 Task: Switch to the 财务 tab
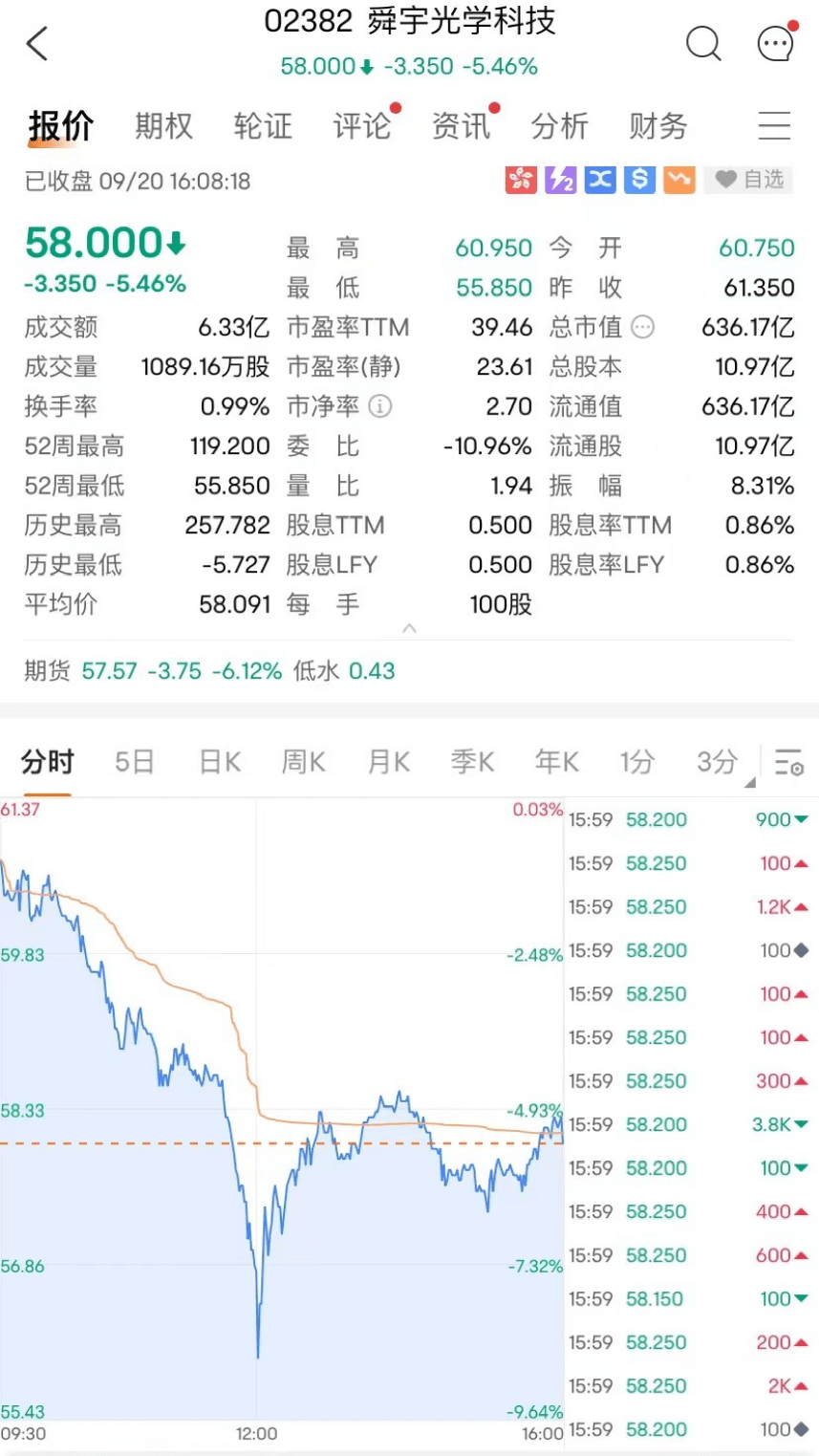tap(658, 125)
